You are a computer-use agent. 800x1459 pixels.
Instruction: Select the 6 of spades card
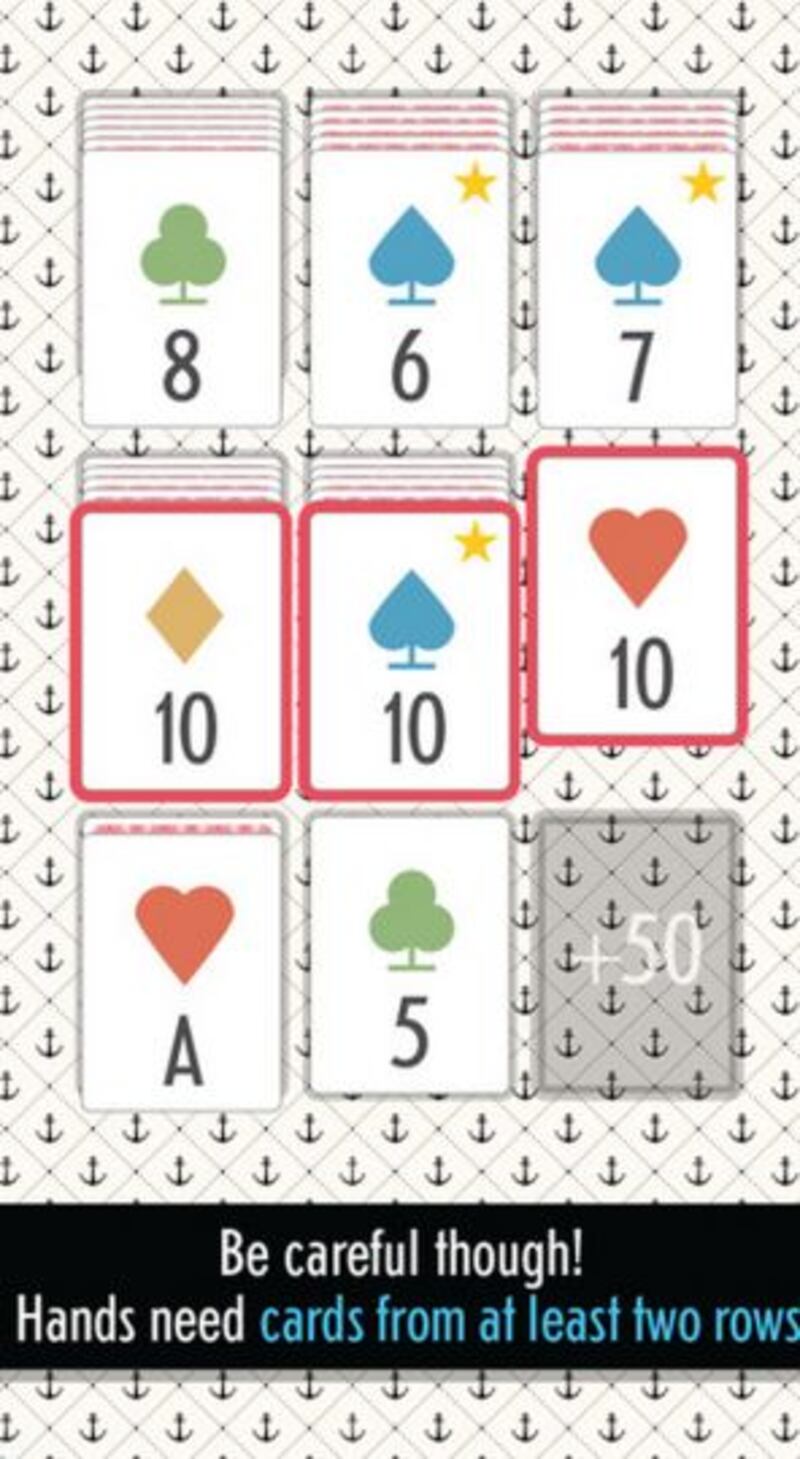tap(410, 290)
